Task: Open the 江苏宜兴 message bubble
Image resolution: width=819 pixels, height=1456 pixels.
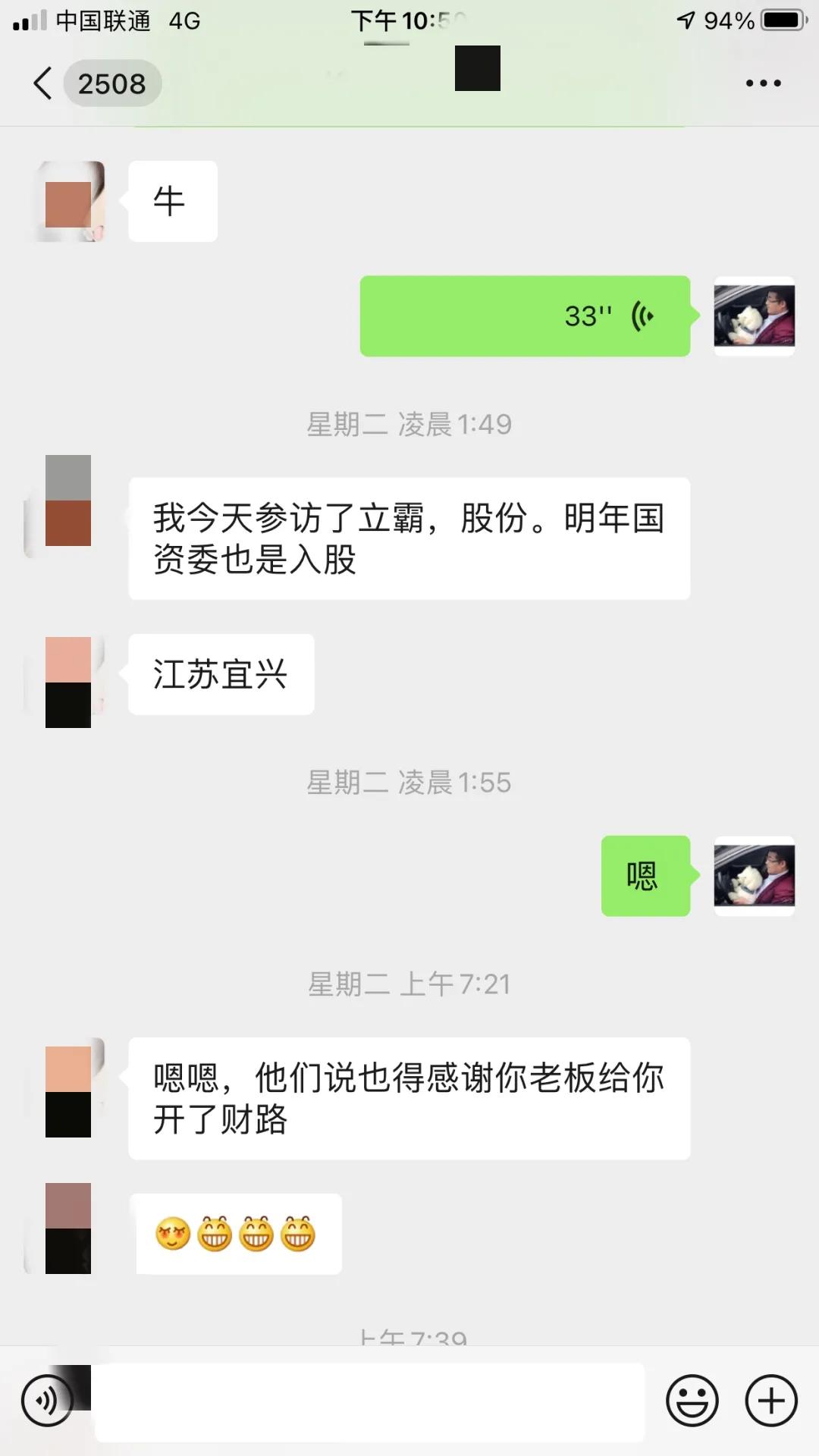Action: [221, 674]
